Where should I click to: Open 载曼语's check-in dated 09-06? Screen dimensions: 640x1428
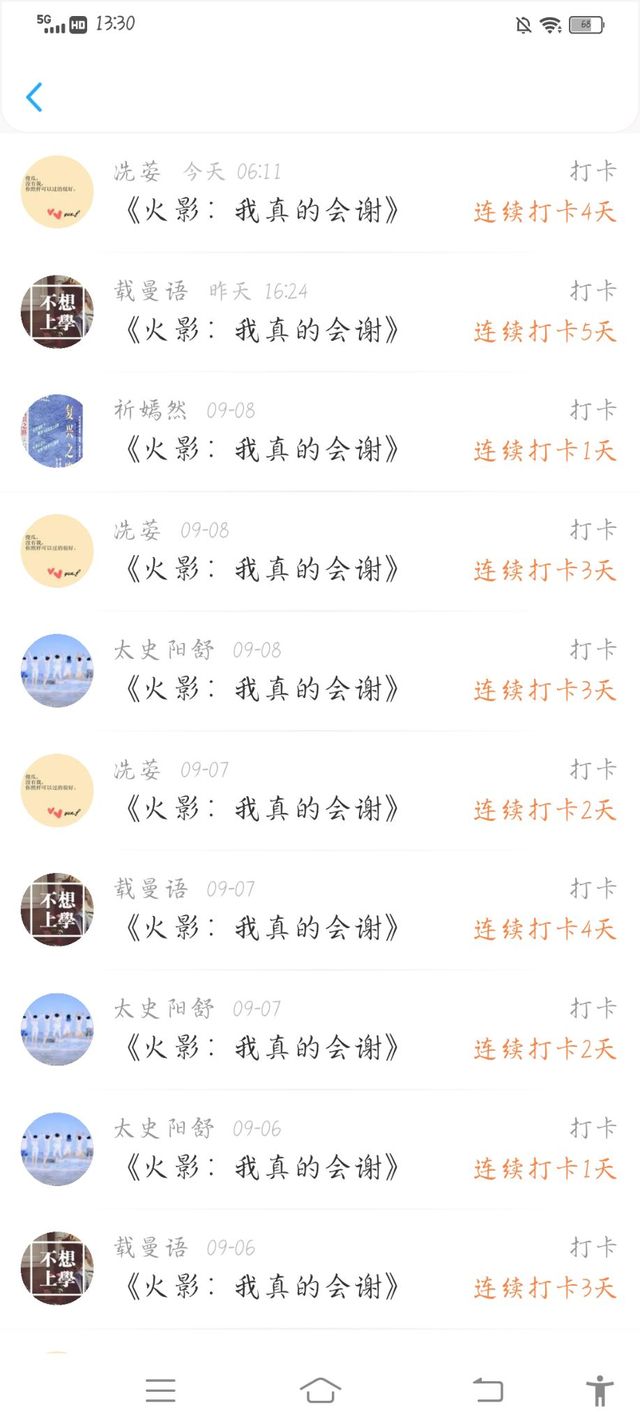coord(320,1269)
